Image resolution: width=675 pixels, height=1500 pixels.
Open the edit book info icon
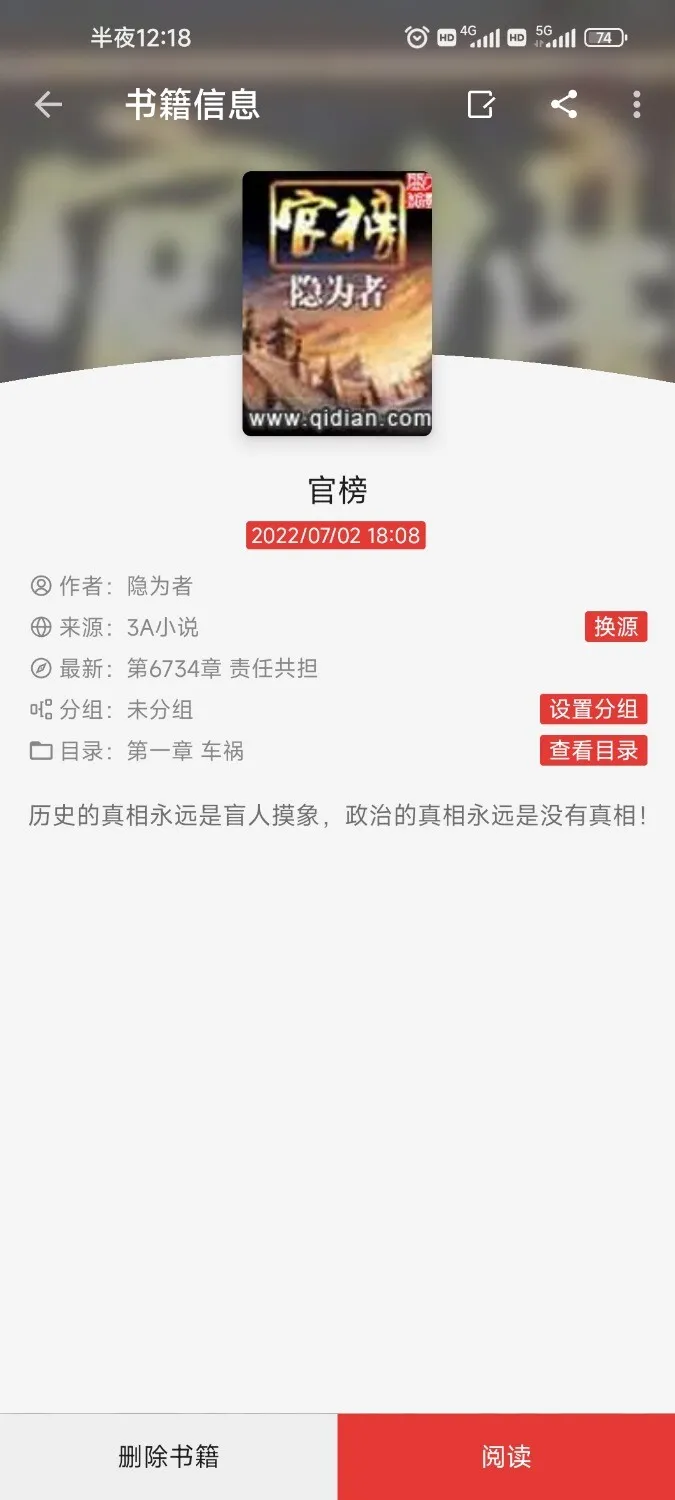pyautogui.click(x=481, y=104)
